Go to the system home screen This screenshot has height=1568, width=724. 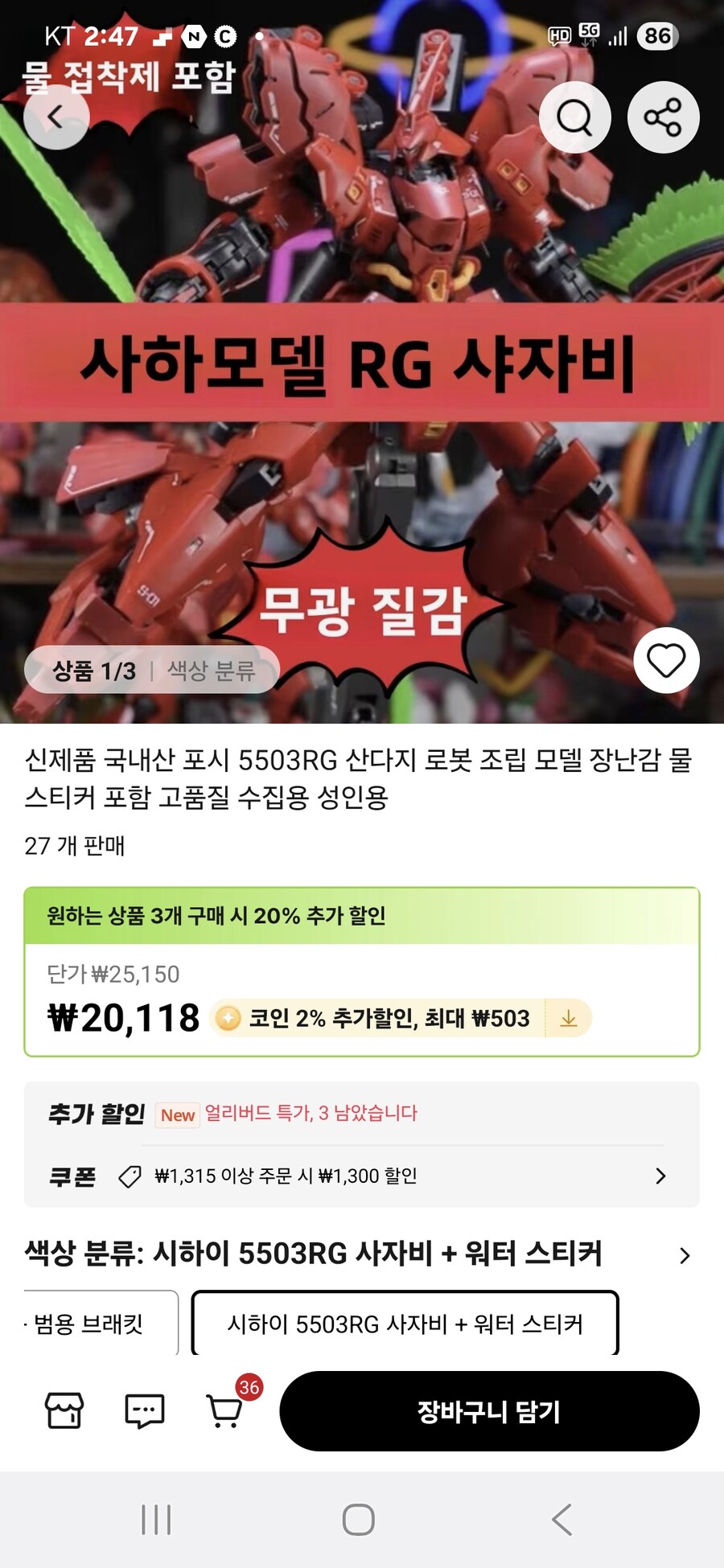point(359,1520)
